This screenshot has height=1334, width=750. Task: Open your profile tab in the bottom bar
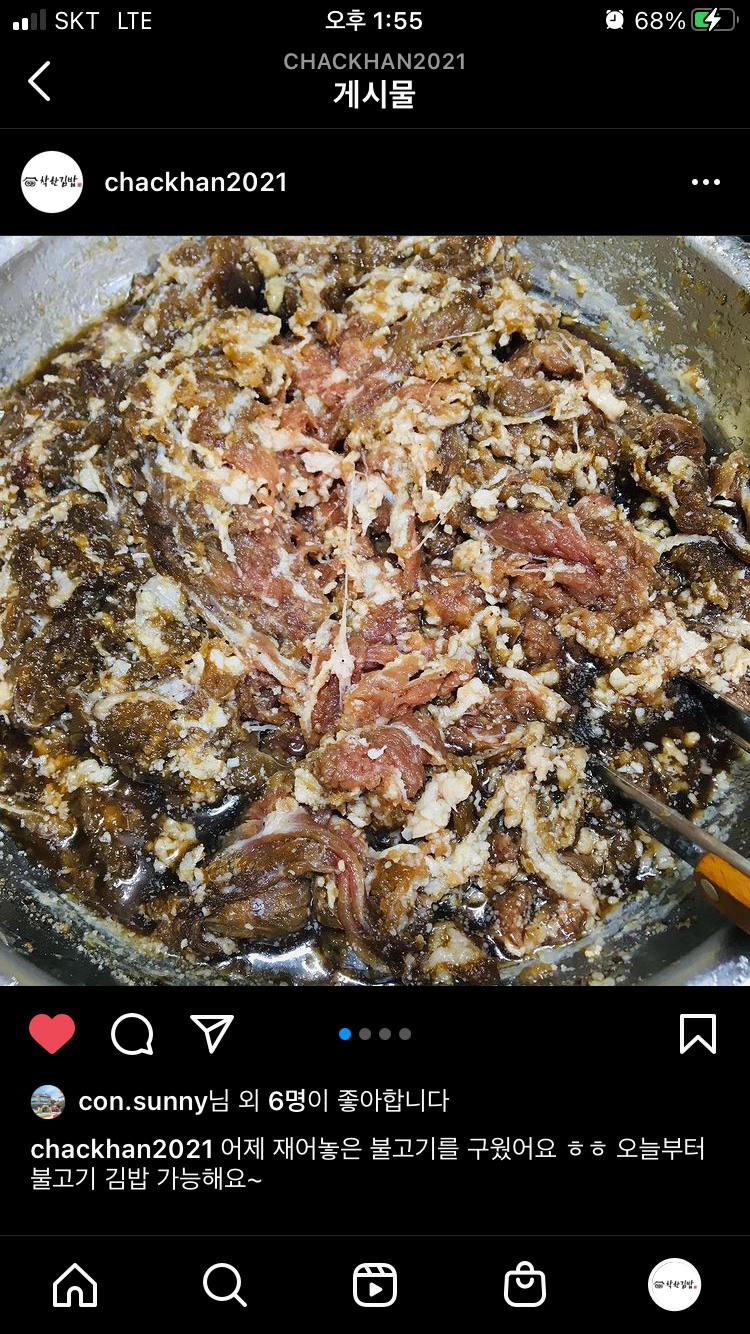point(675,1285)
